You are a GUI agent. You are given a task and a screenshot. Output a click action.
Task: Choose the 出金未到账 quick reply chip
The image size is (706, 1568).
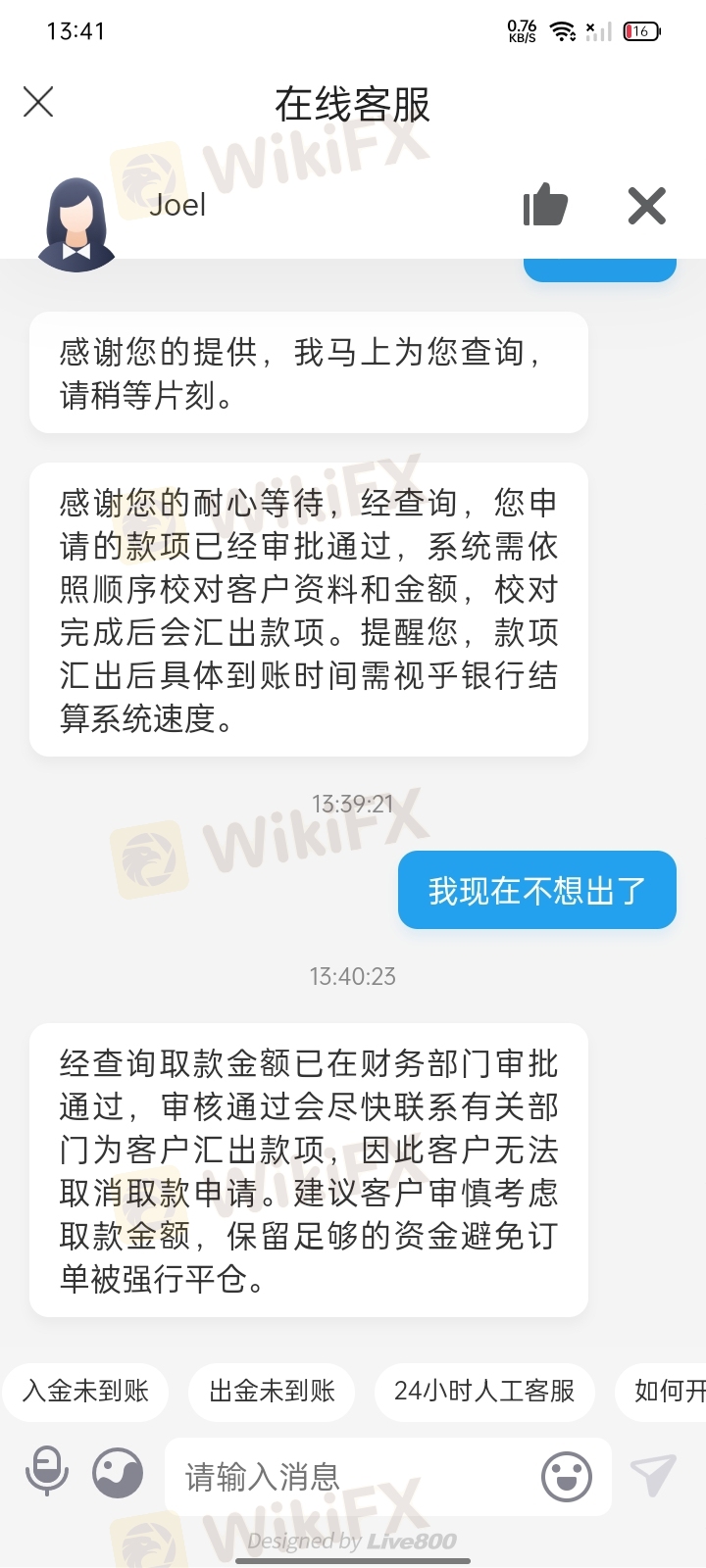pos(272,1392)
